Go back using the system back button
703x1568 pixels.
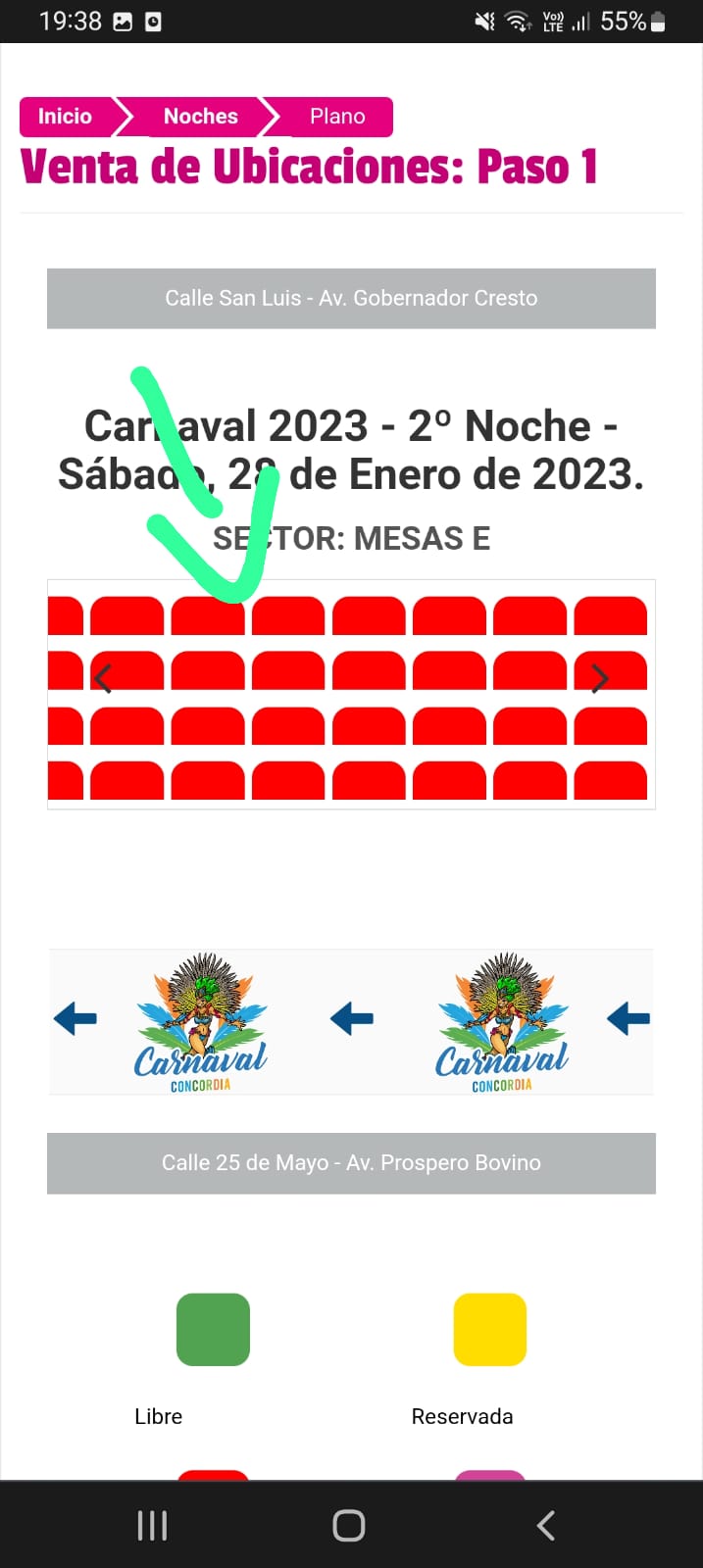546,1525
